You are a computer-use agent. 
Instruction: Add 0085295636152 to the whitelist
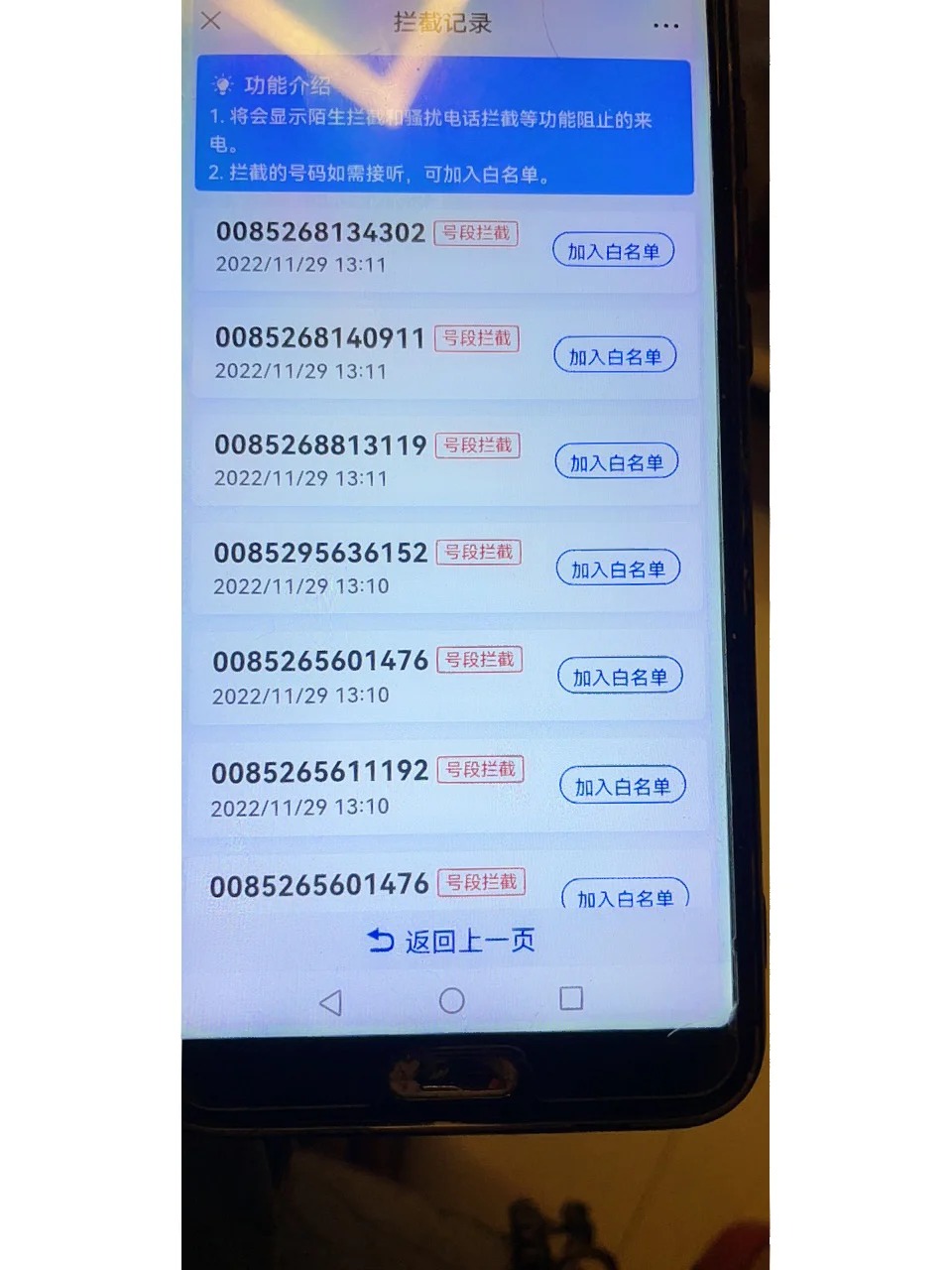pyautogui.click(x=618, y=570)
